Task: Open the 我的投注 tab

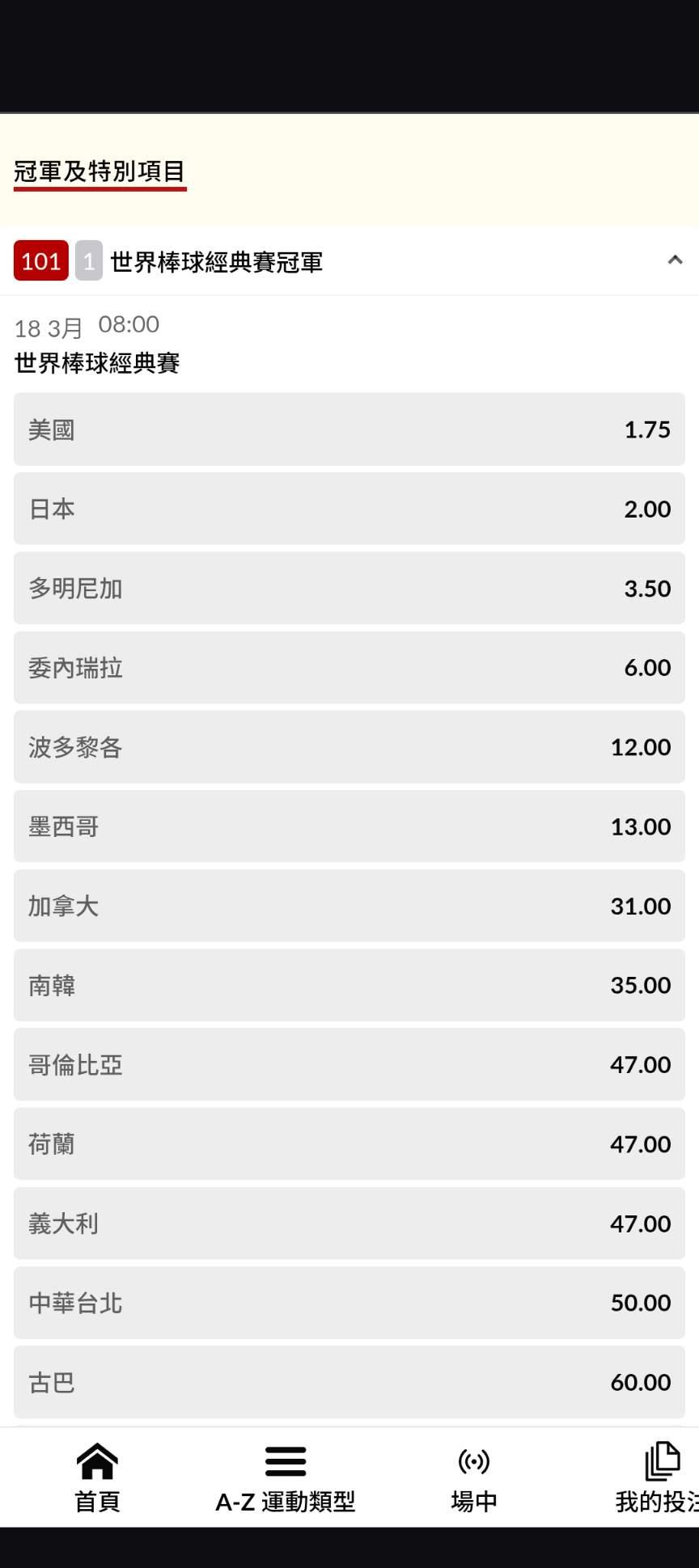Action: pos(657,1477)
